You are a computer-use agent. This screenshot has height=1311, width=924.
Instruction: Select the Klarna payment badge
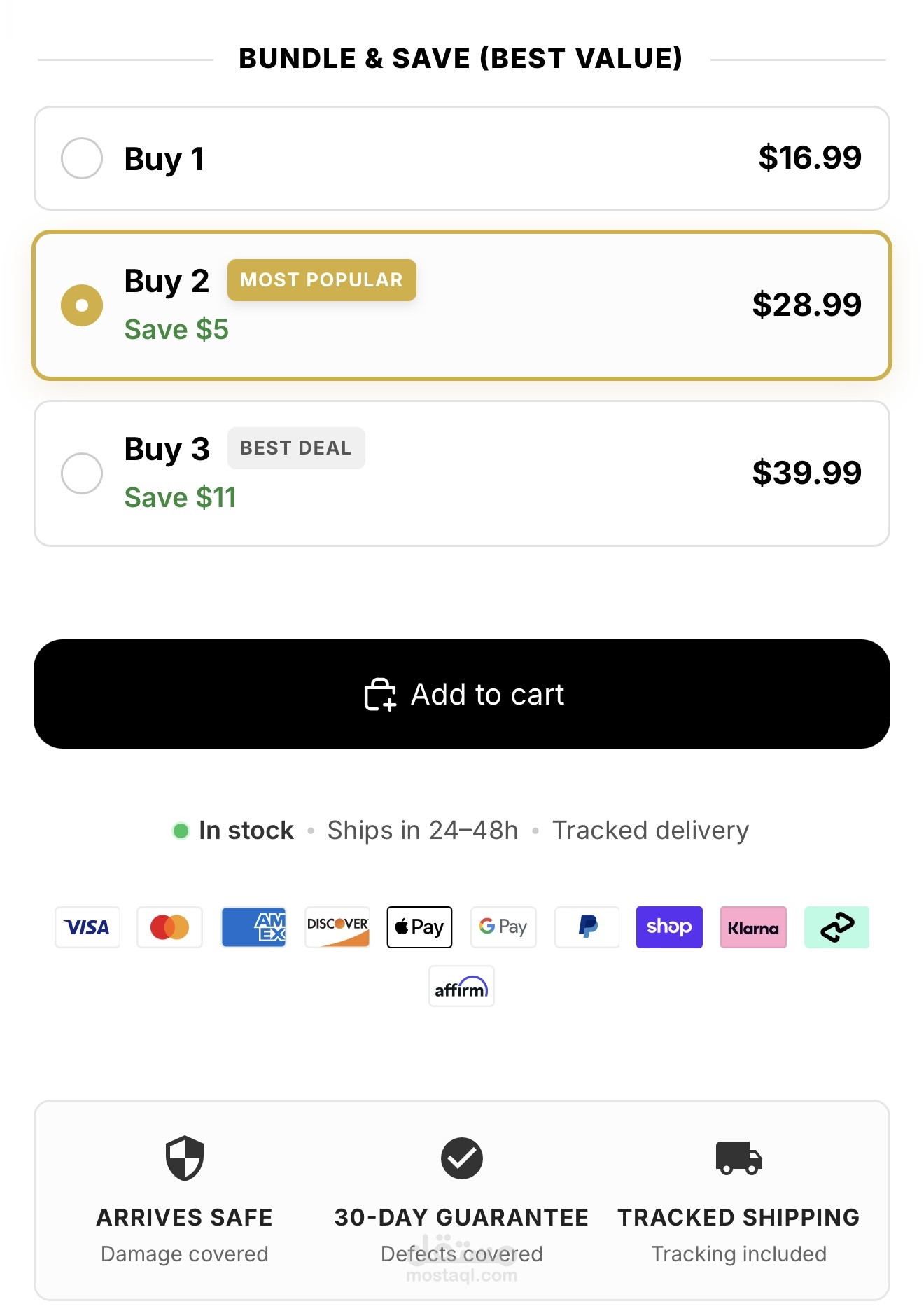click(x=753, y=927)
